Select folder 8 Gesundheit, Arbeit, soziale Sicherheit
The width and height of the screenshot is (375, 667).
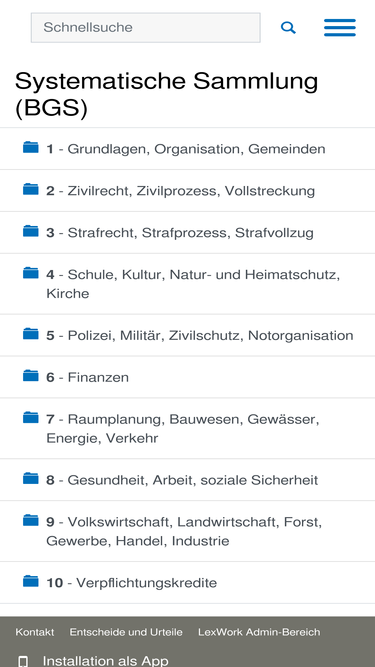tap(188, 480)
